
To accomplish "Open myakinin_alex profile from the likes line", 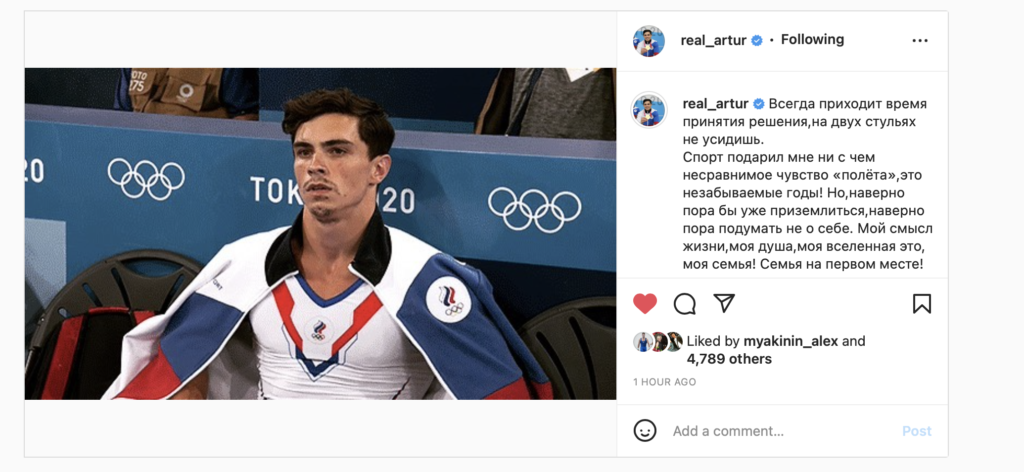I will pos(789,341).
